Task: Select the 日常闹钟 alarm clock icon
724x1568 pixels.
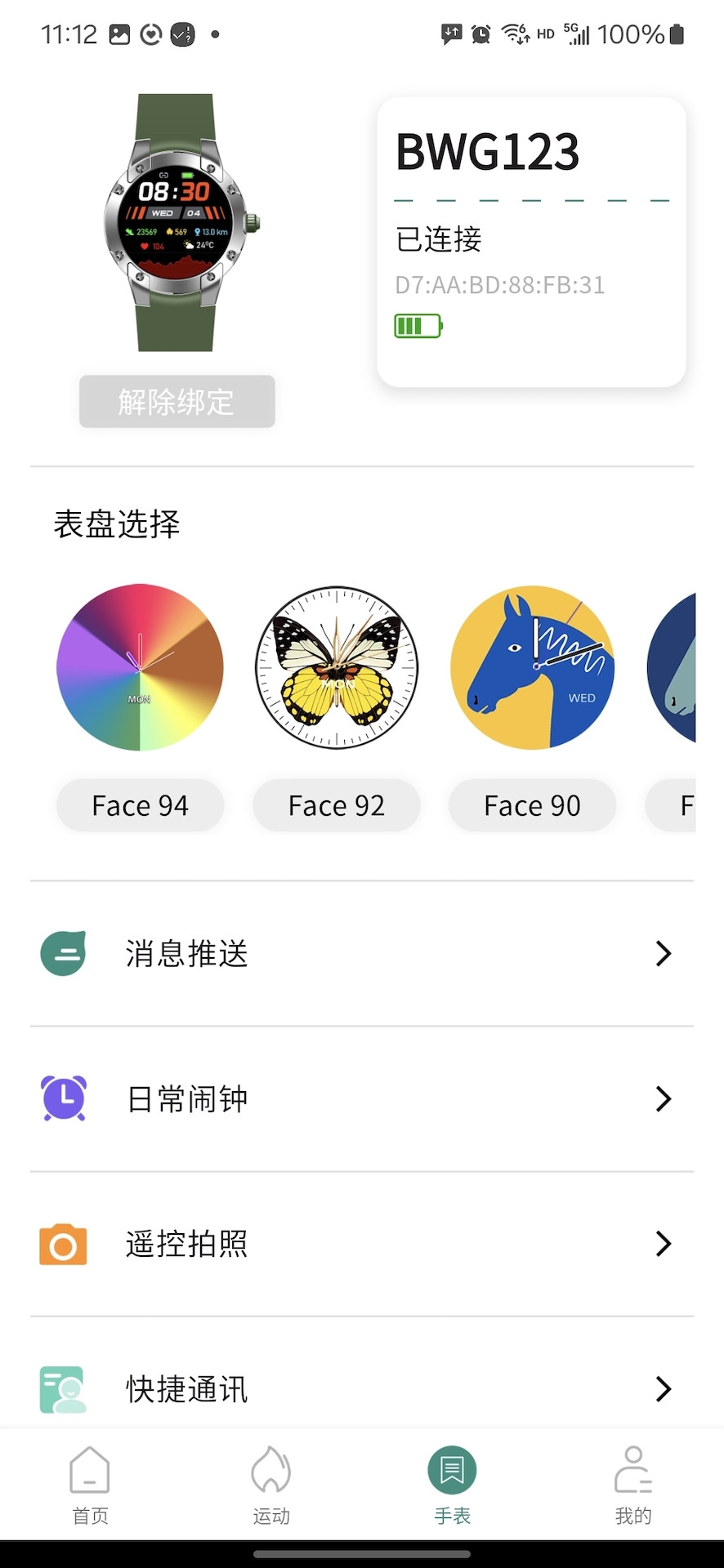Action: pos(63,1098)
